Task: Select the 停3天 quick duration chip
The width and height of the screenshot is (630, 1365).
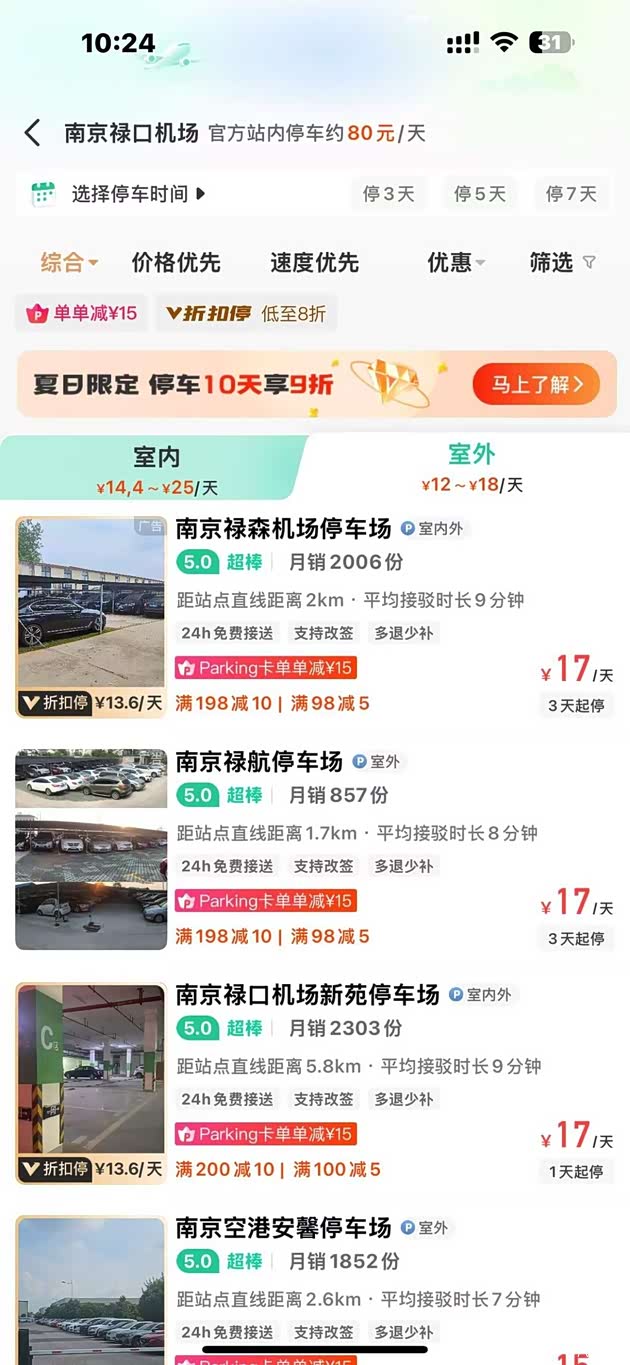Action: click(388, 194)
